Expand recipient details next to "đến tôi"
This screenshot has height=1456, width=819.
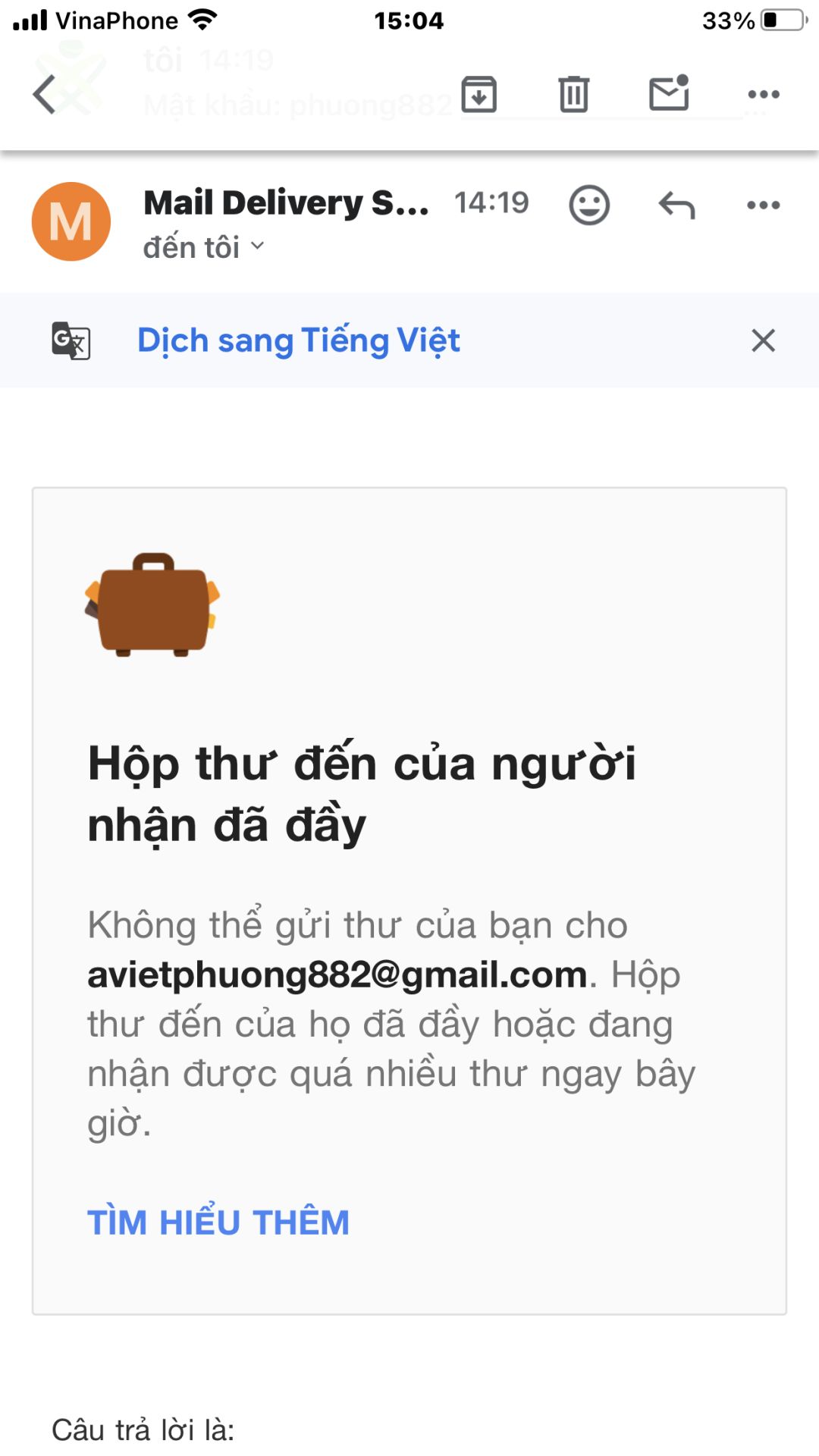[258, 246]
